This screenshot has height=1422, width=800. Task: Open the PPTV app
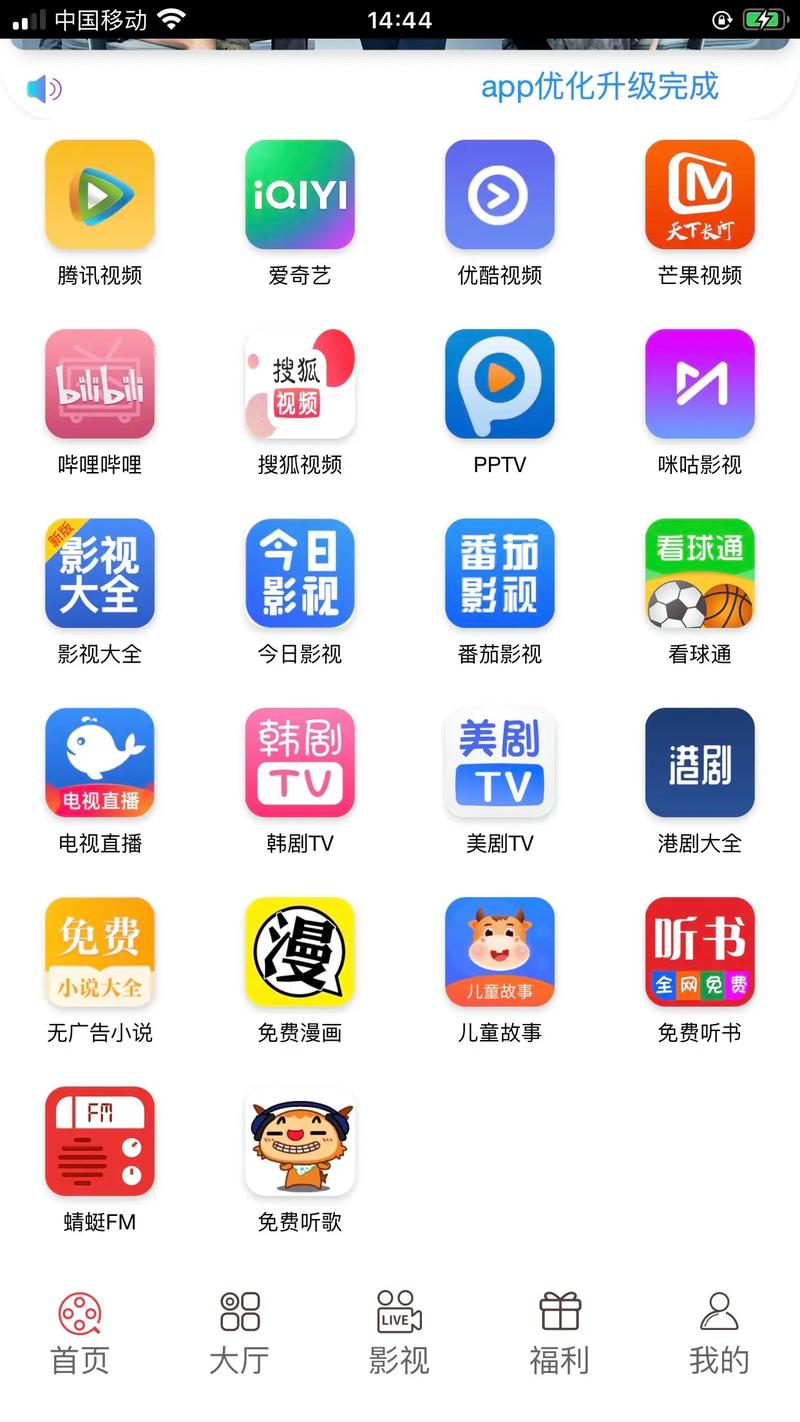click(x=500, y=384)
